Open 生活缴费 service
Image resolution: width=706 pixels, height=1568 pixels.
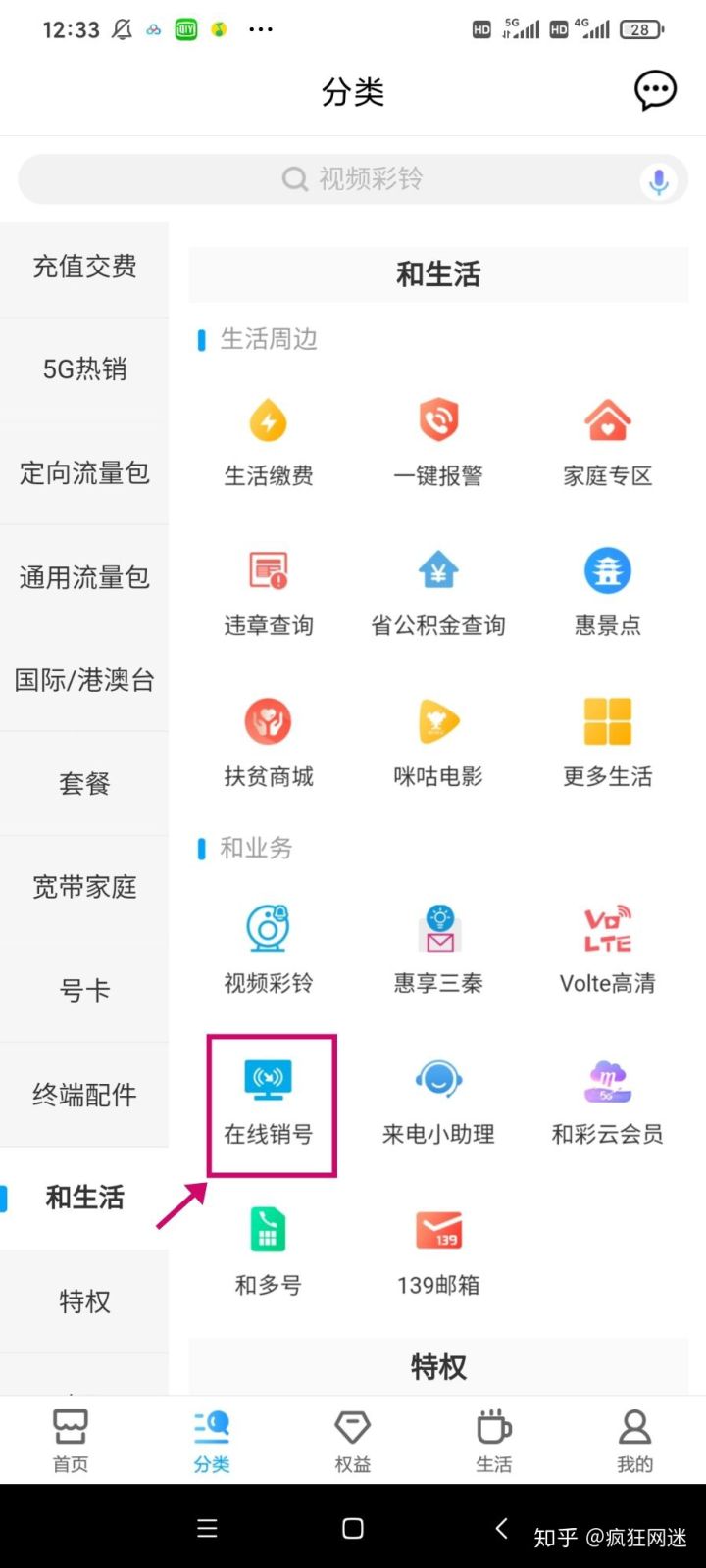pos(269,443)
